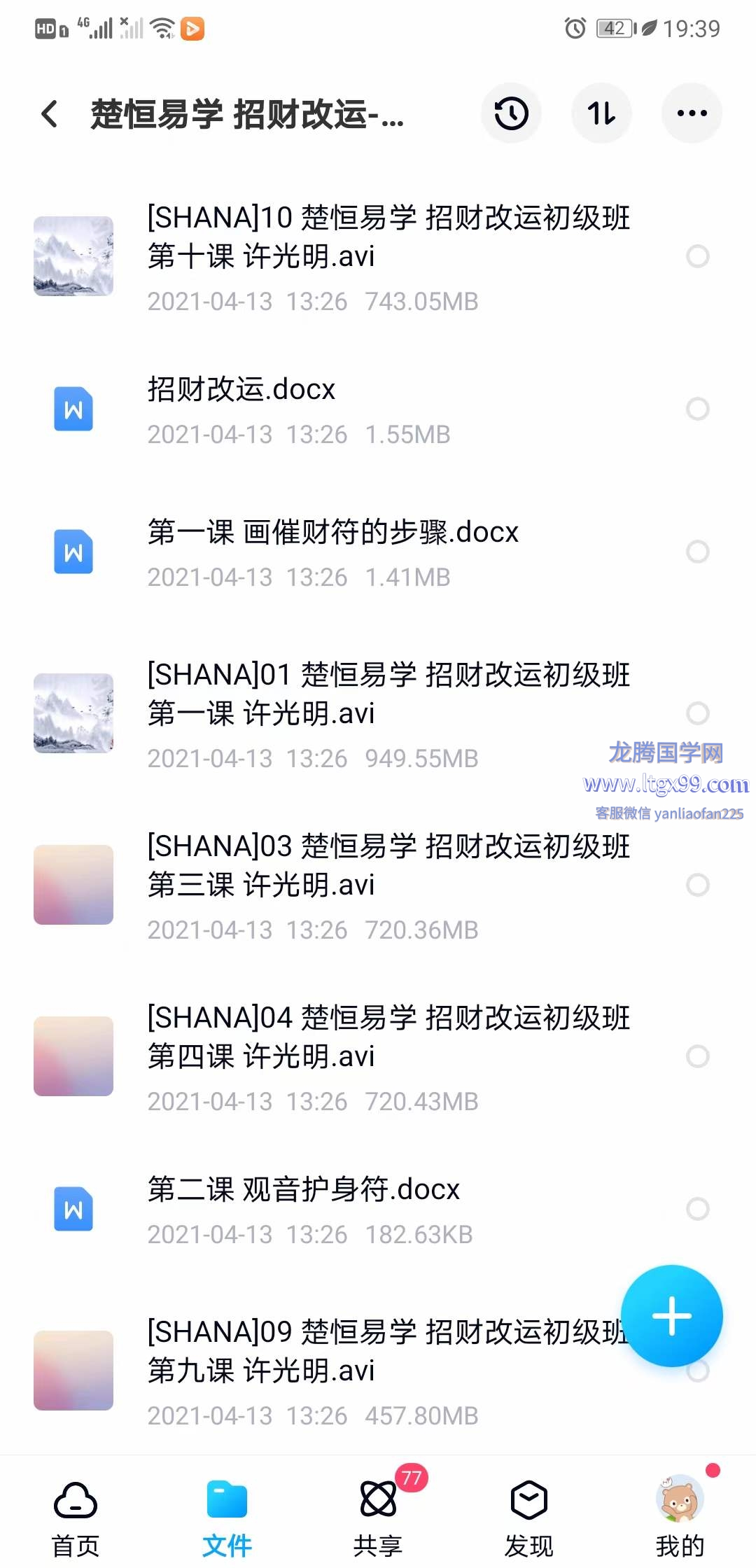Tap the blue plus add button
The image size is (756, 1568).
coord(671,1316)
